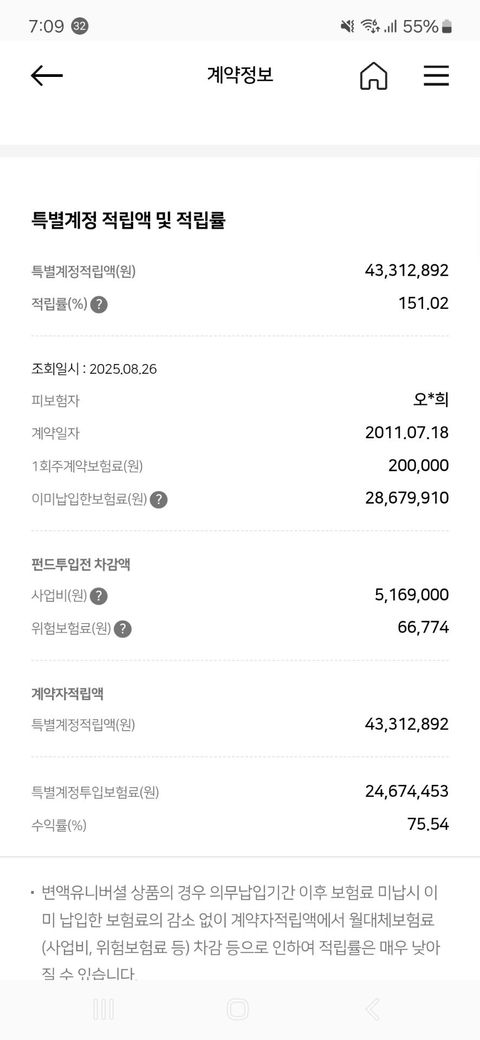Open the home screen icon
This screenshot has width=480, height=1040.
click(x=373, y=76)
